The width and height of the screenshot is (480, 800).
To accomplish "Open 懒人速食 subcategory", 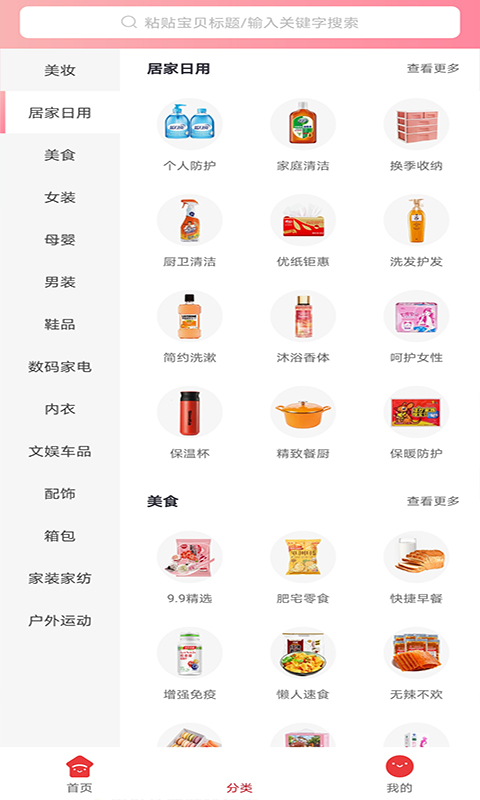I will pos(303,664).
